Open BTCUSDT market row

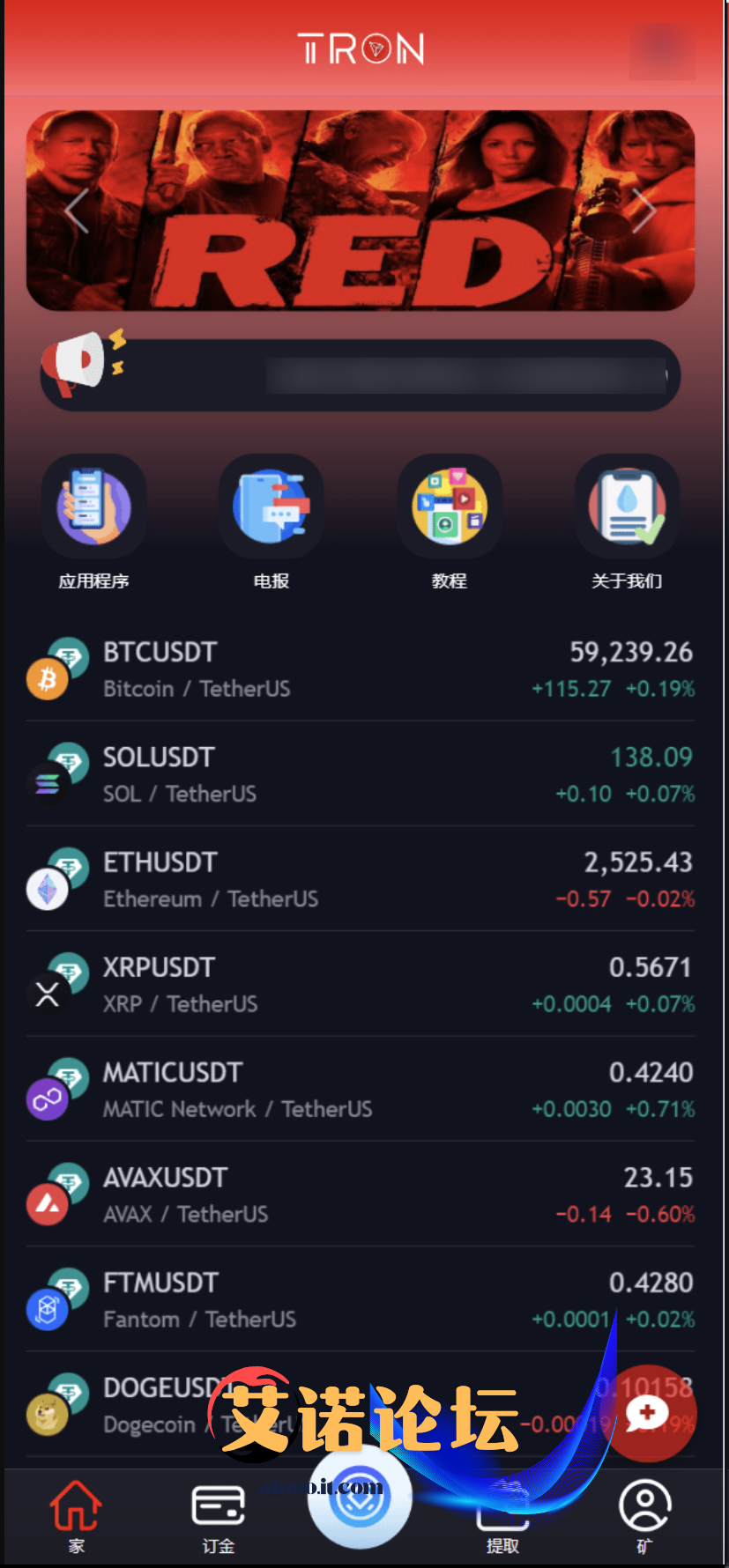click(x=360, y=669)
